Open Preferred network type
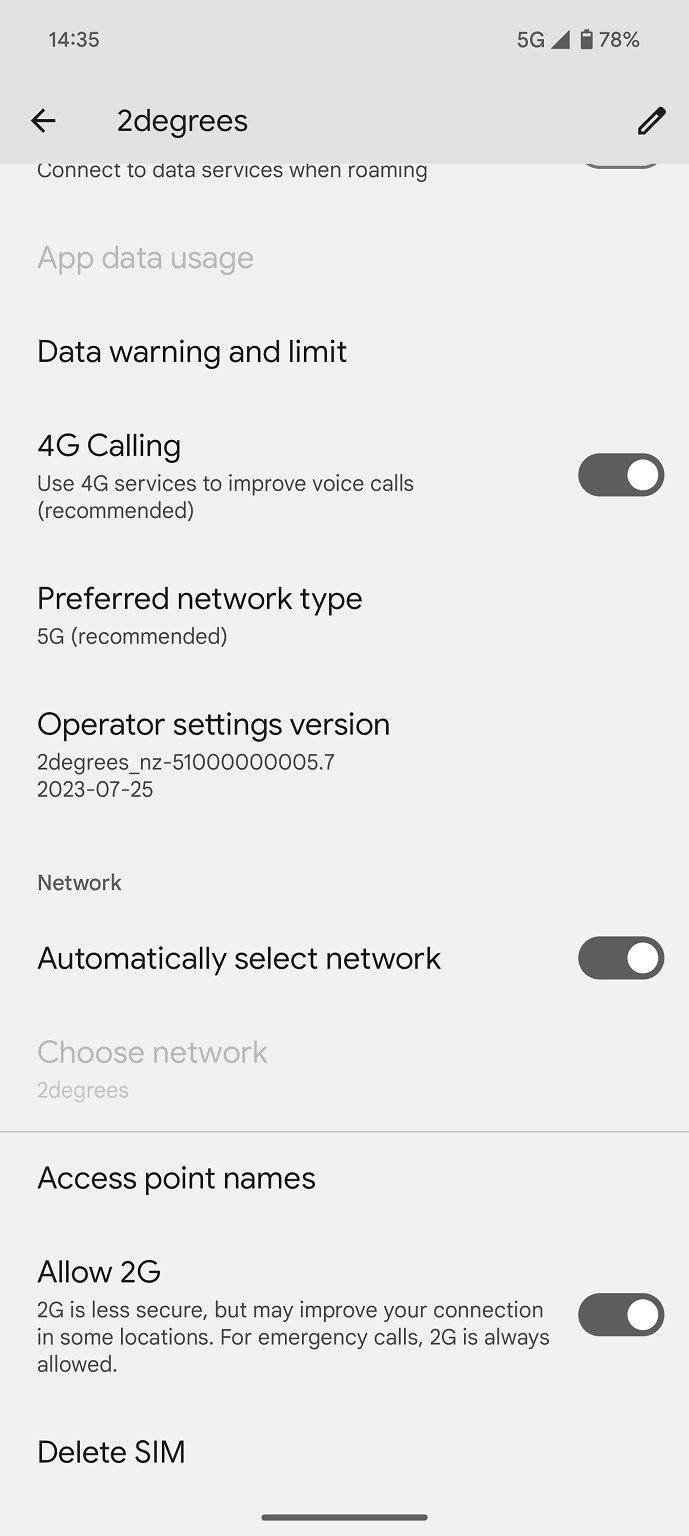689x1536 pixels. tap(344, 615)
